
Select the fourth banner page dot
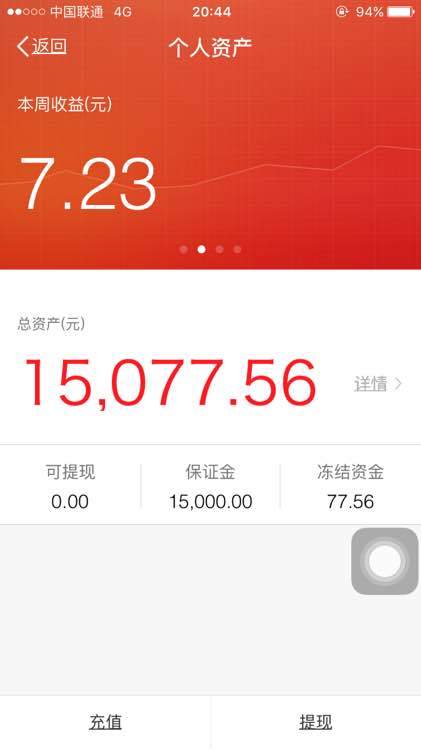point(237,249)
